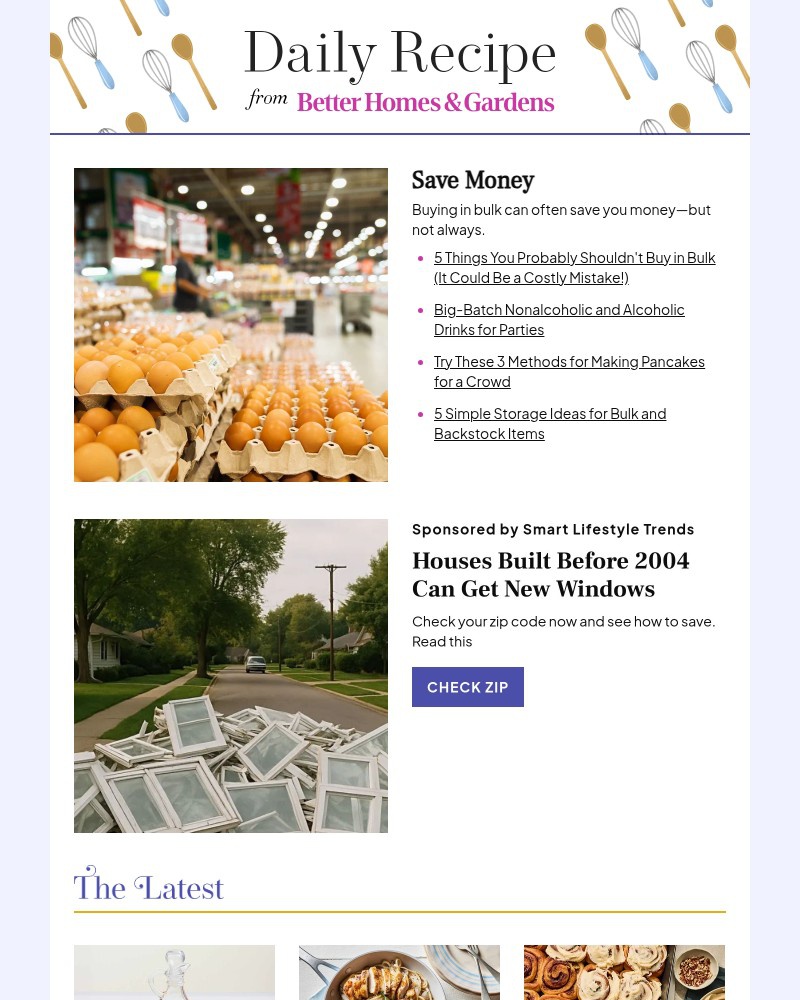The width and height of the screenshot is (800, 1000).
Task: Click the spoon icon below the right-side whisk
Action: click(680, 118)
